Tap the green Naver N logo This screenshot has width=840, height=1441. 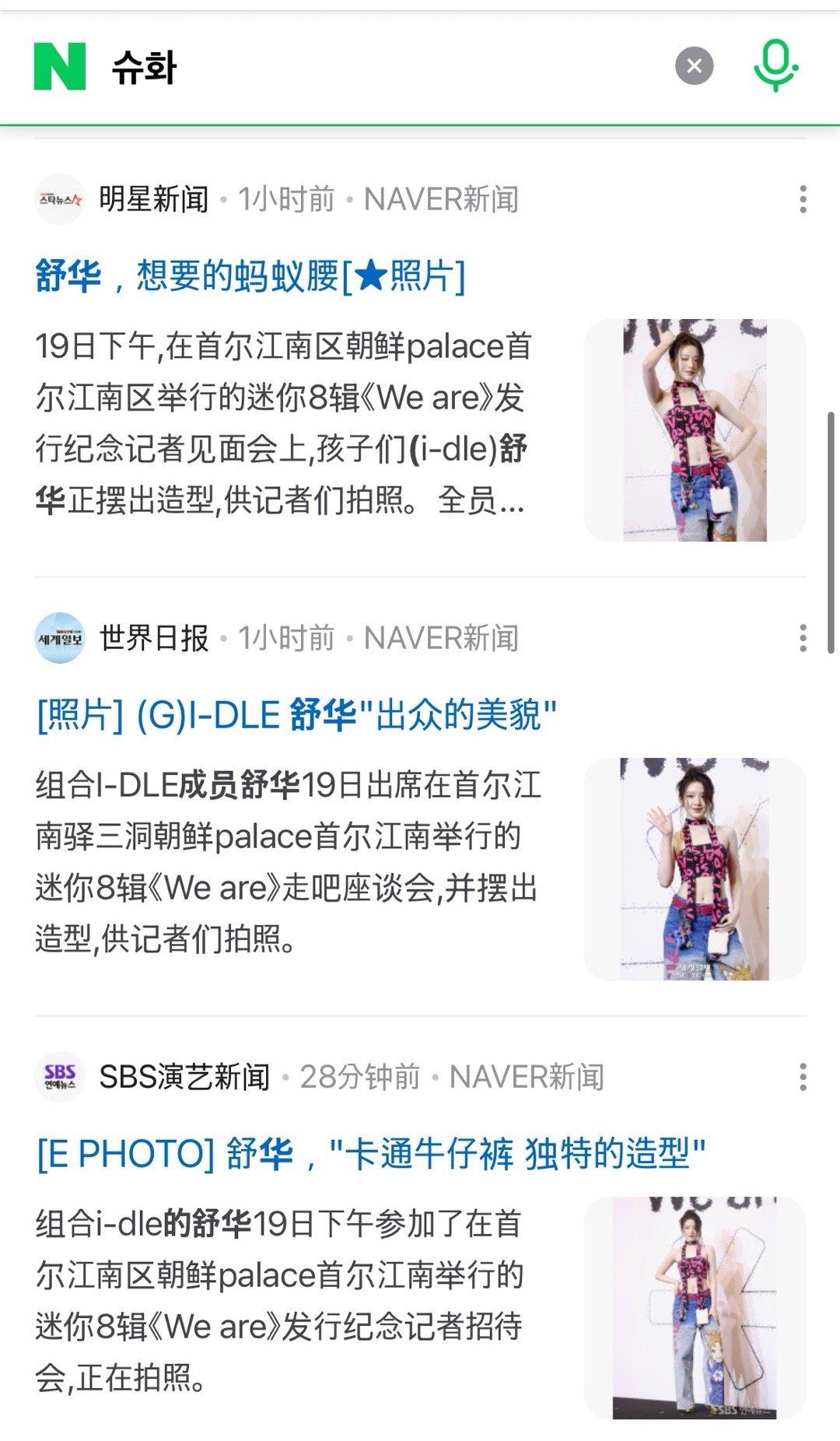click(60, 67)
